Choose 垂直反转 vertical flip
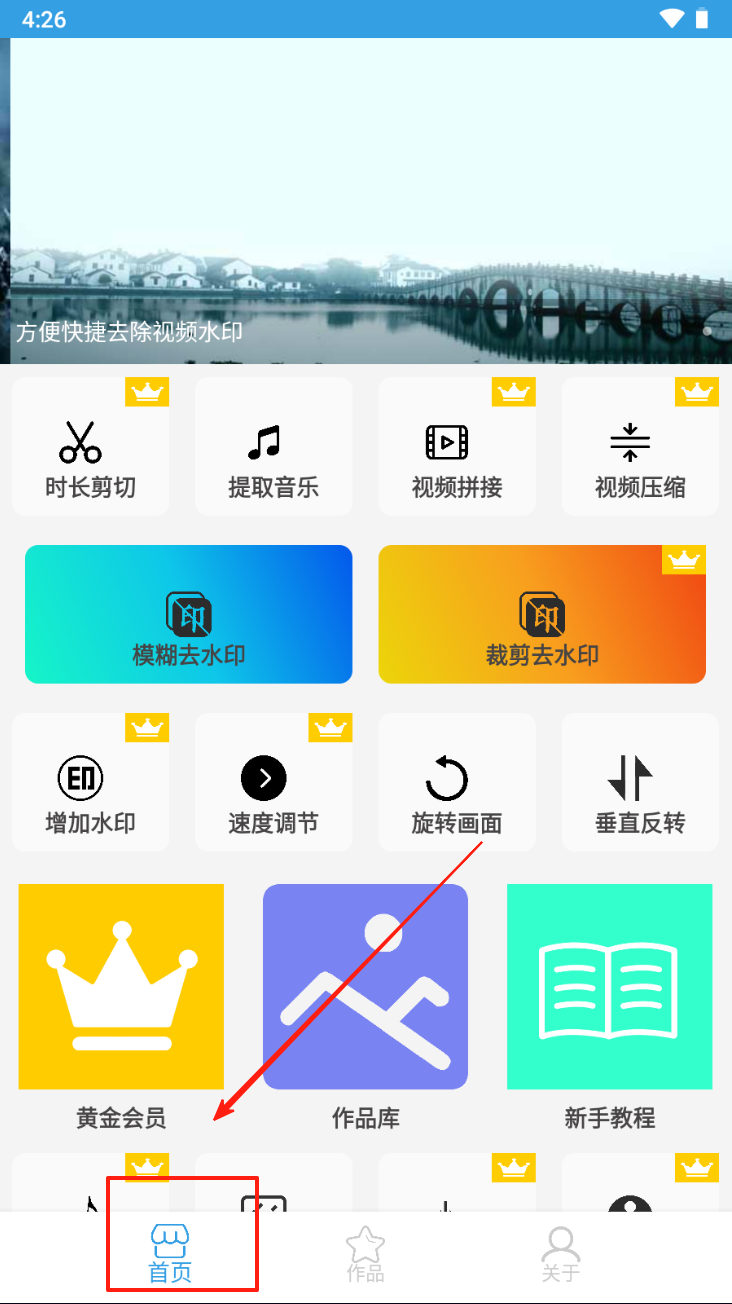Screen dimensions: 732x1304 640,783
